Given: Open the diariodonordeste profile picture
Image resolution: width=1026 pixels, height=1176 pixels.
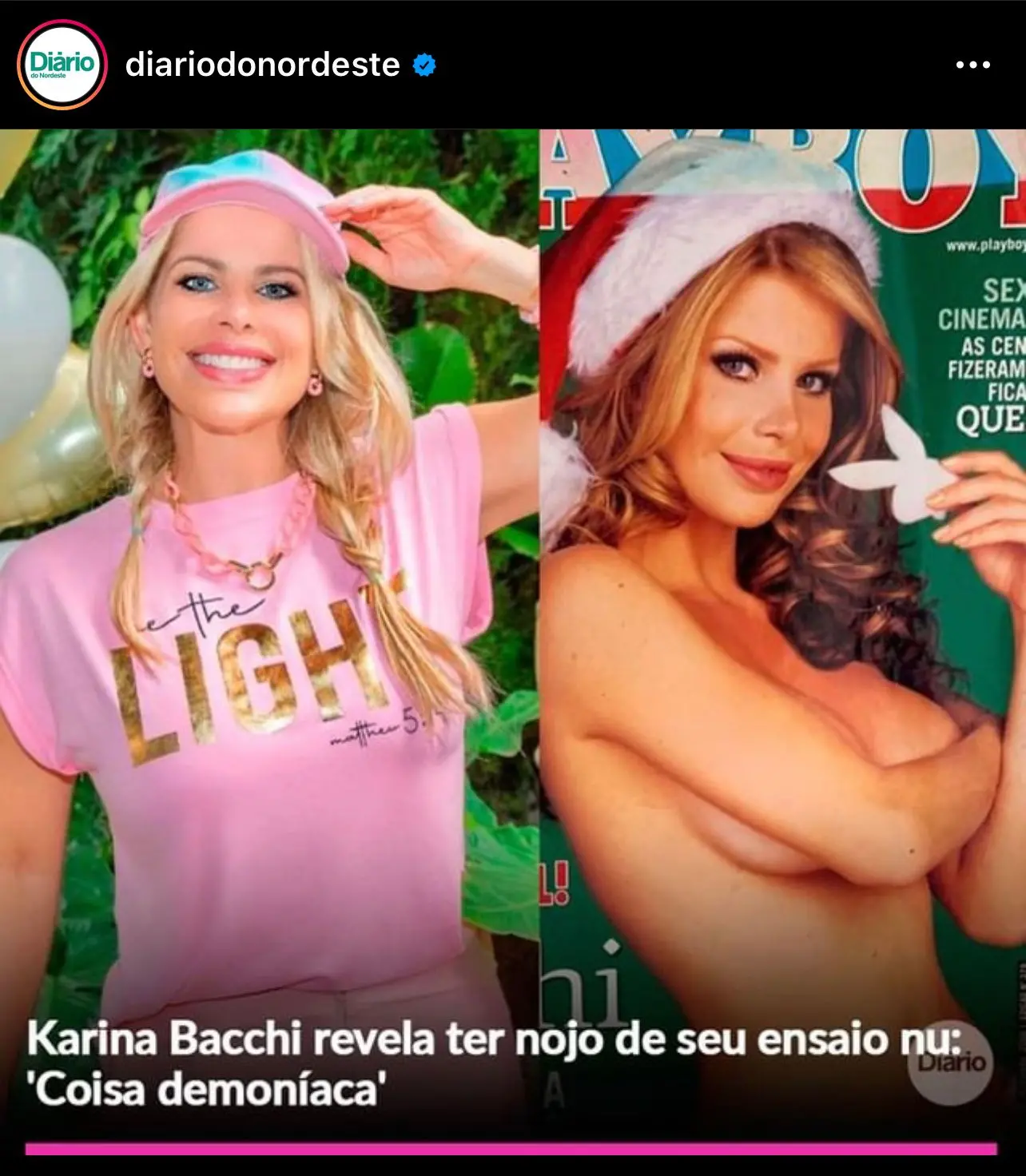Looking at the screenshot, I should [62, 65].
